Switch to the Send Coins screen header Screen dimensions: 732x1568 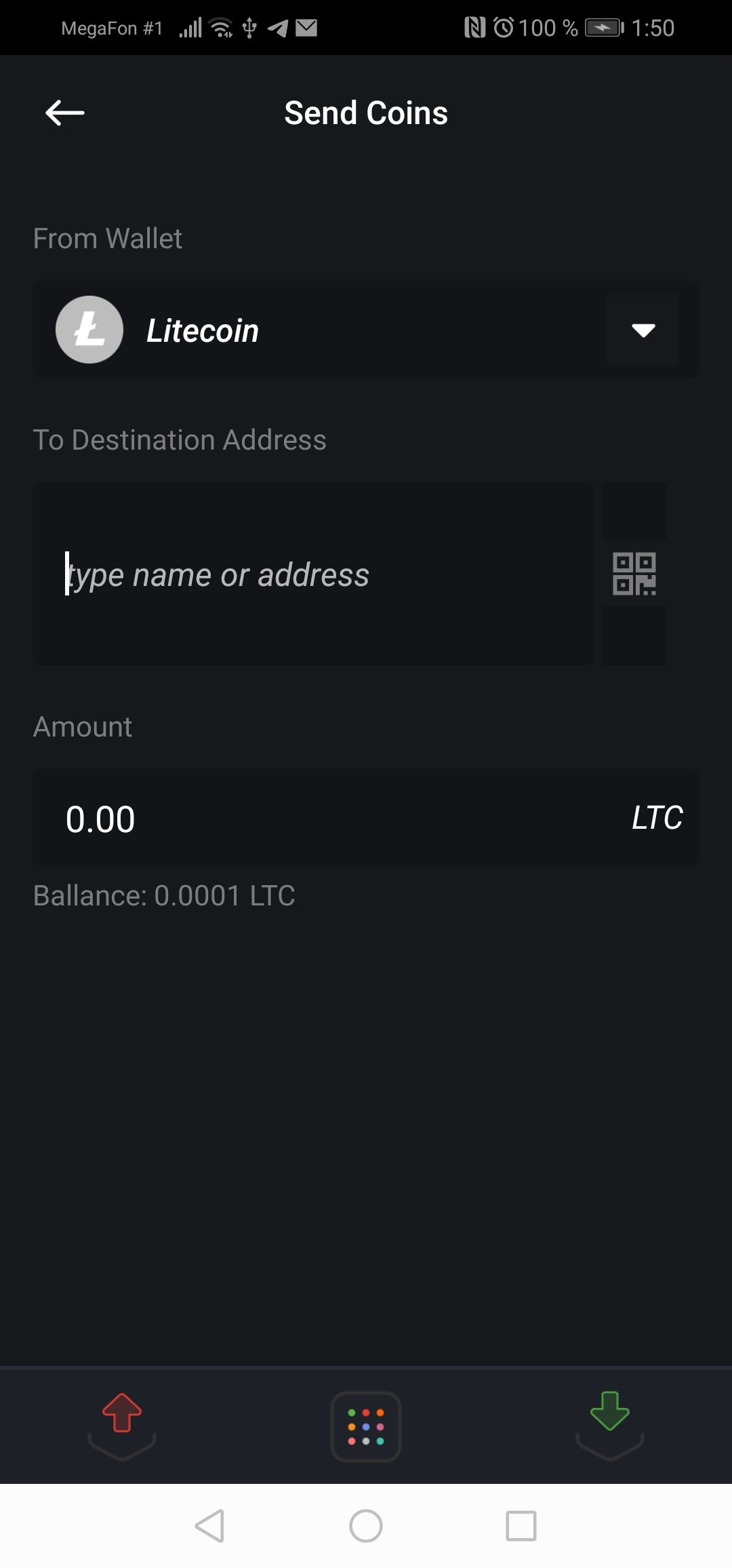click(365, 113)
